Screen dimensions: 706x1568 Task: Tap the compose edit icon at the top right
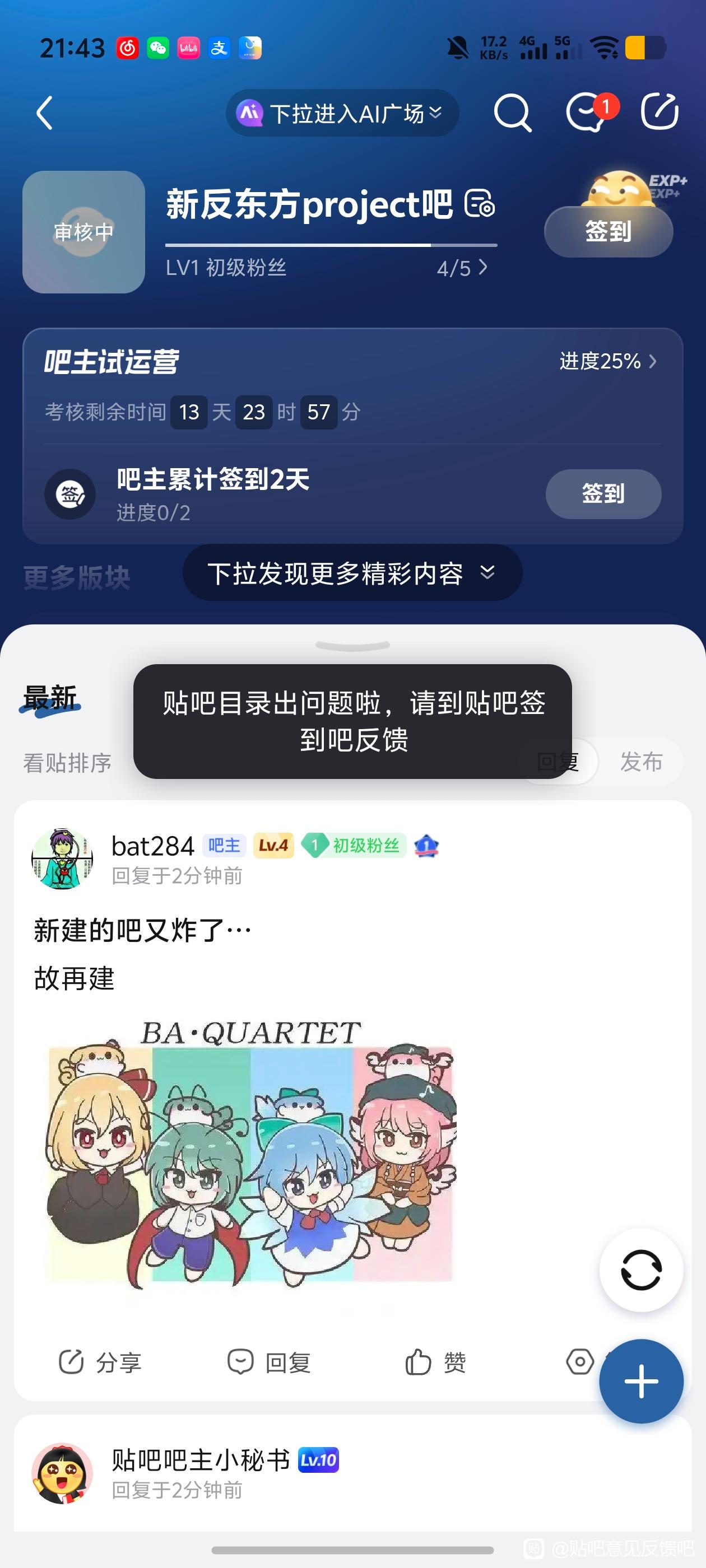click(x=659, y=112)
